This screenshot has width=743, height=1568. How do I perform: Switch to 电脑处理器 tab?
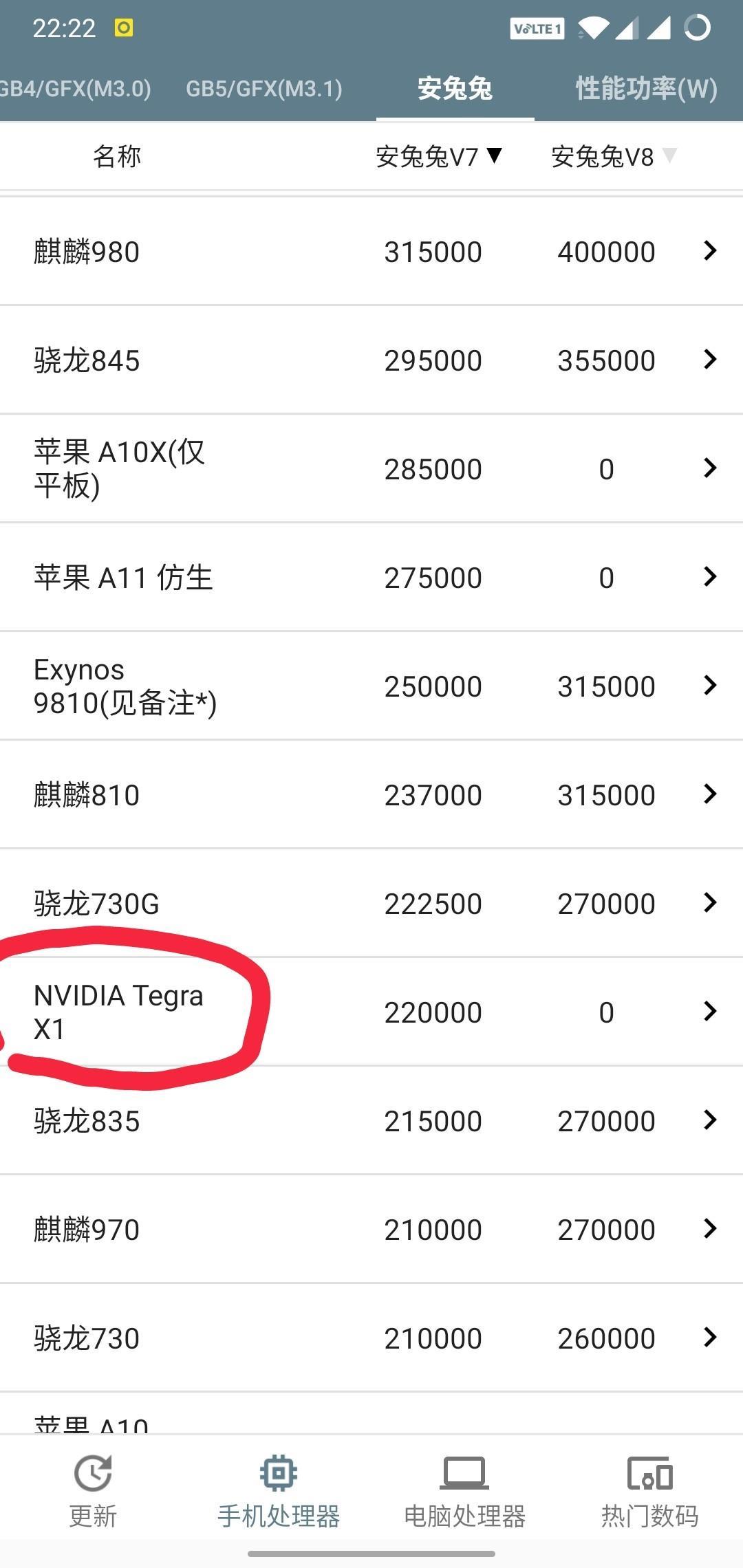(464, 1490)
